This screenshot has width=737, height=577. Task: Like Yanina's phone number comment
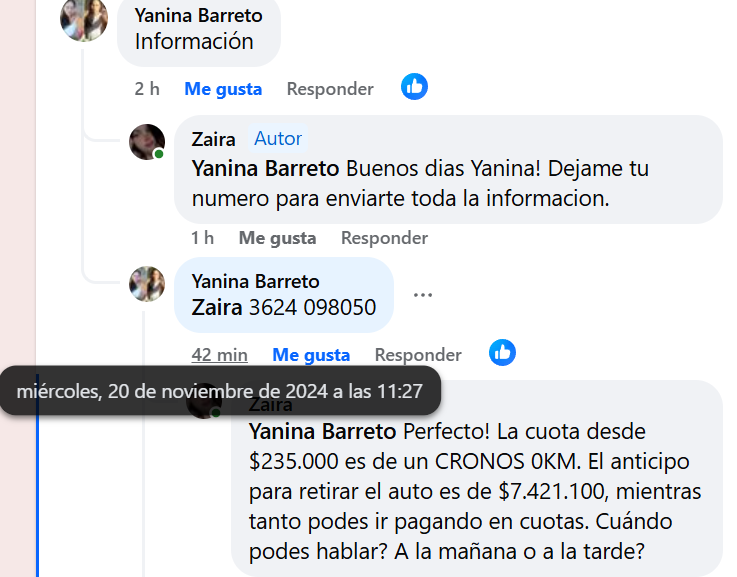coord(311,355)
